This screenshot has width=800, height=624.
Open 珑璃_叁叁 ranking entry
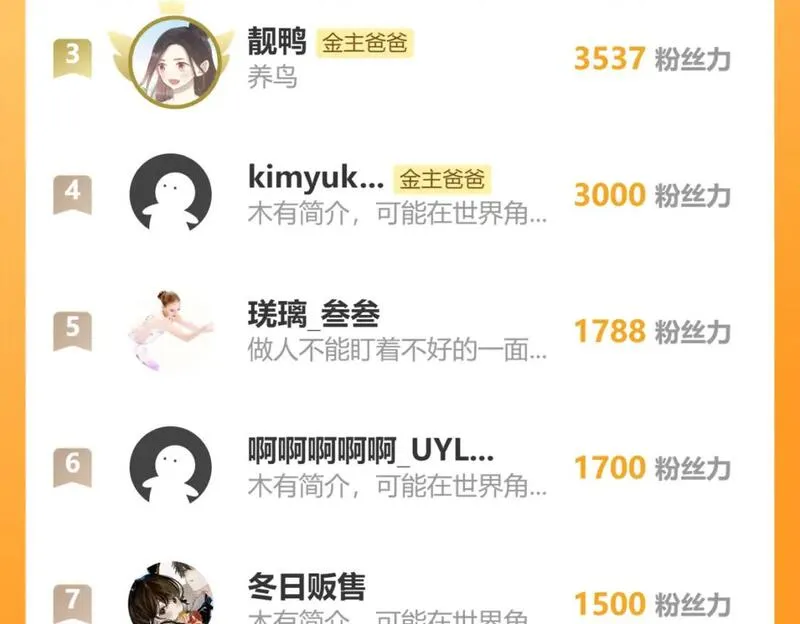click(400, 331)
